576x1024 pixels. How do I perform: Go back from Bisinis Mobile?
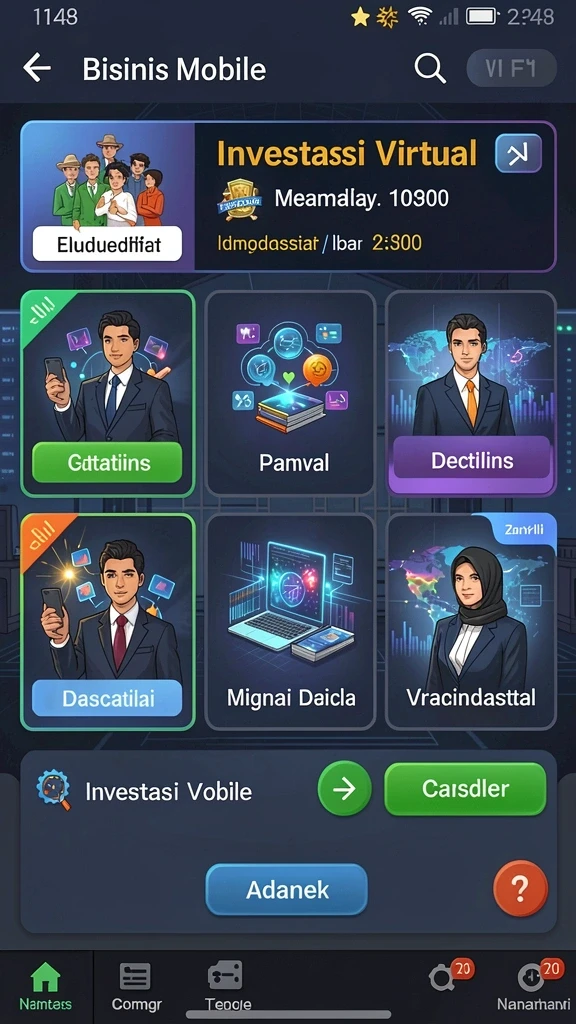(37, 69)
